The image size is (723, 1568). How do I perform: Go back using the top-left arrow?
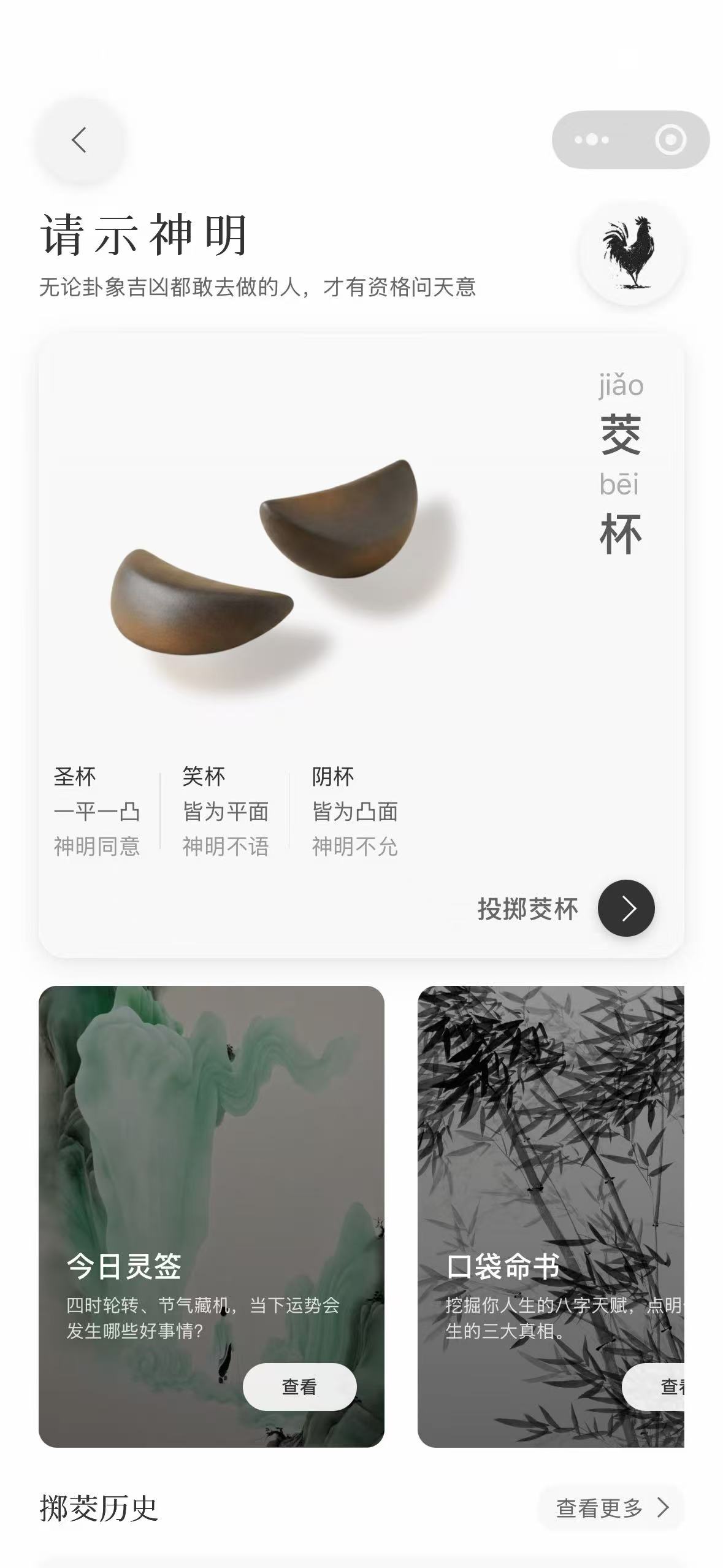click(80, 140)
